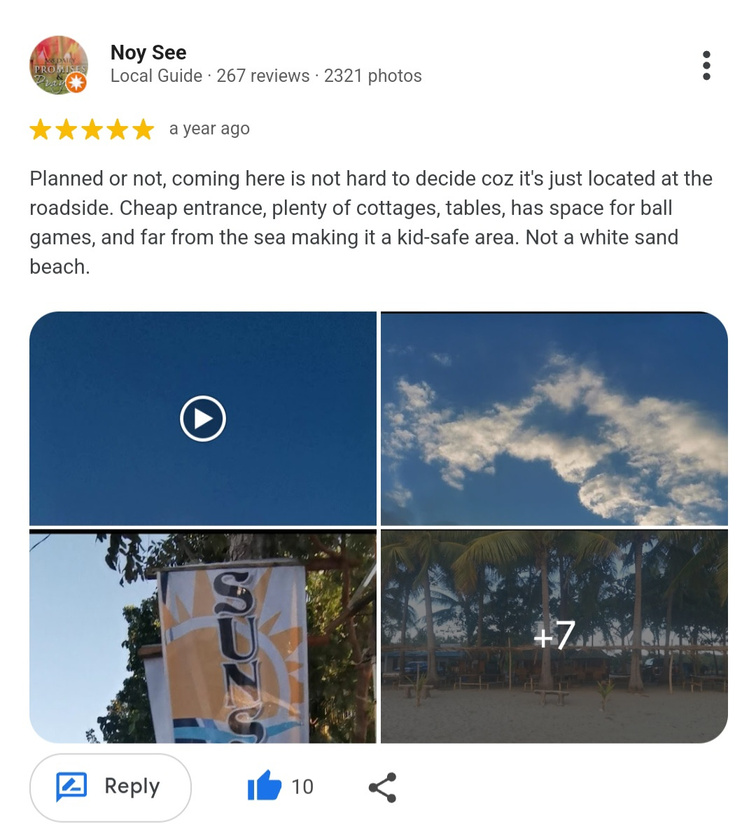This screenshot has height=834, width=756.
Task: View the +7 more photos tile
Action: coord(554,637)
